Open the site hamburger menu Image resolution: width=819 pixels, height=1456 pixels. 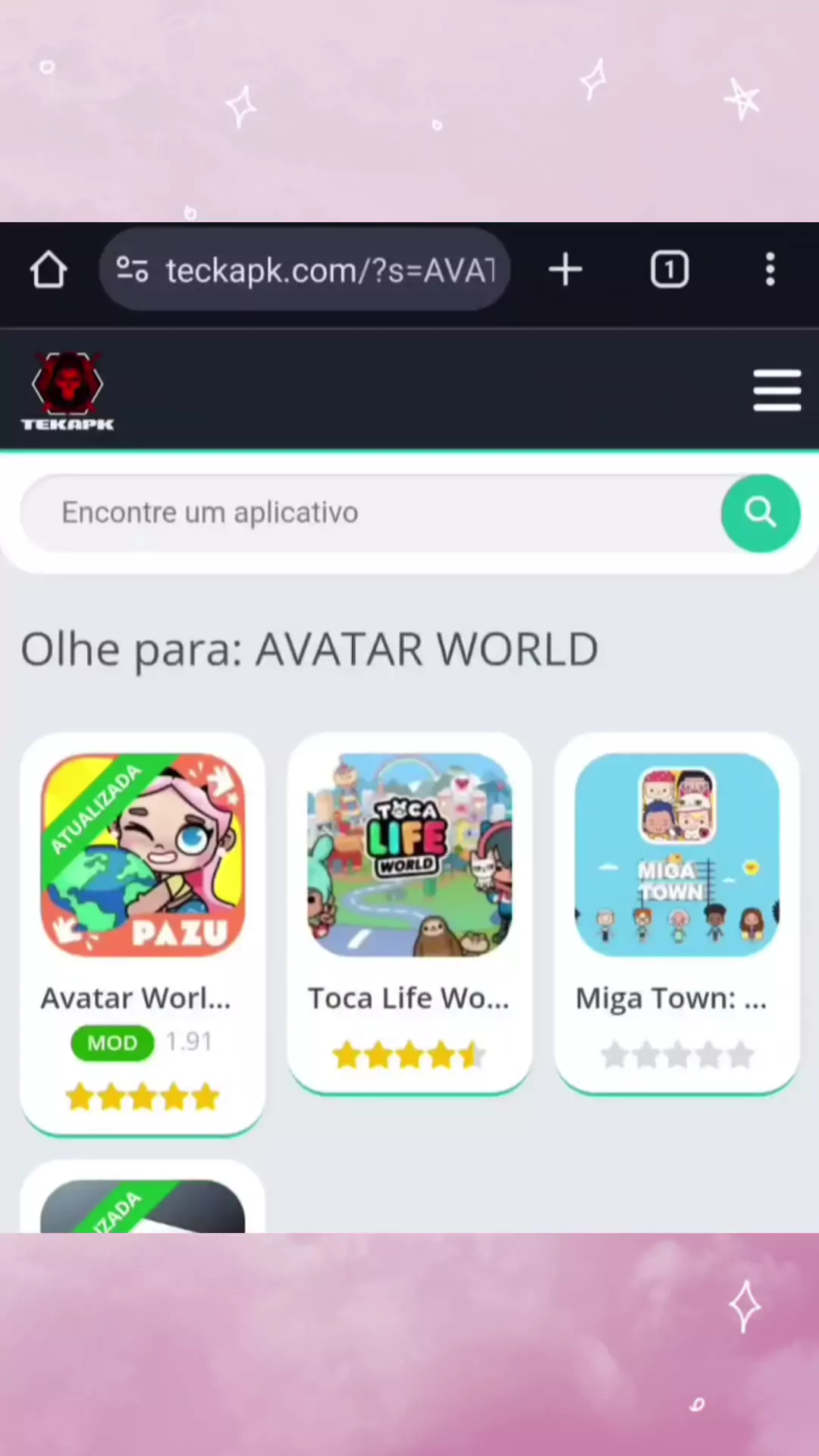click(777, 391)
